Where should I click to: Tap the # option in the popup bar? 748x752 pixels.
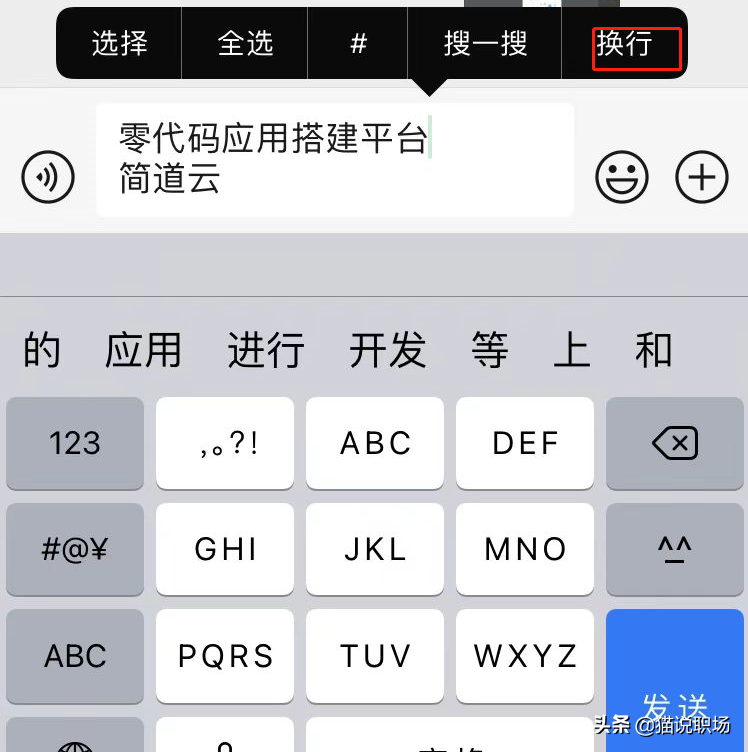point(356,44)
